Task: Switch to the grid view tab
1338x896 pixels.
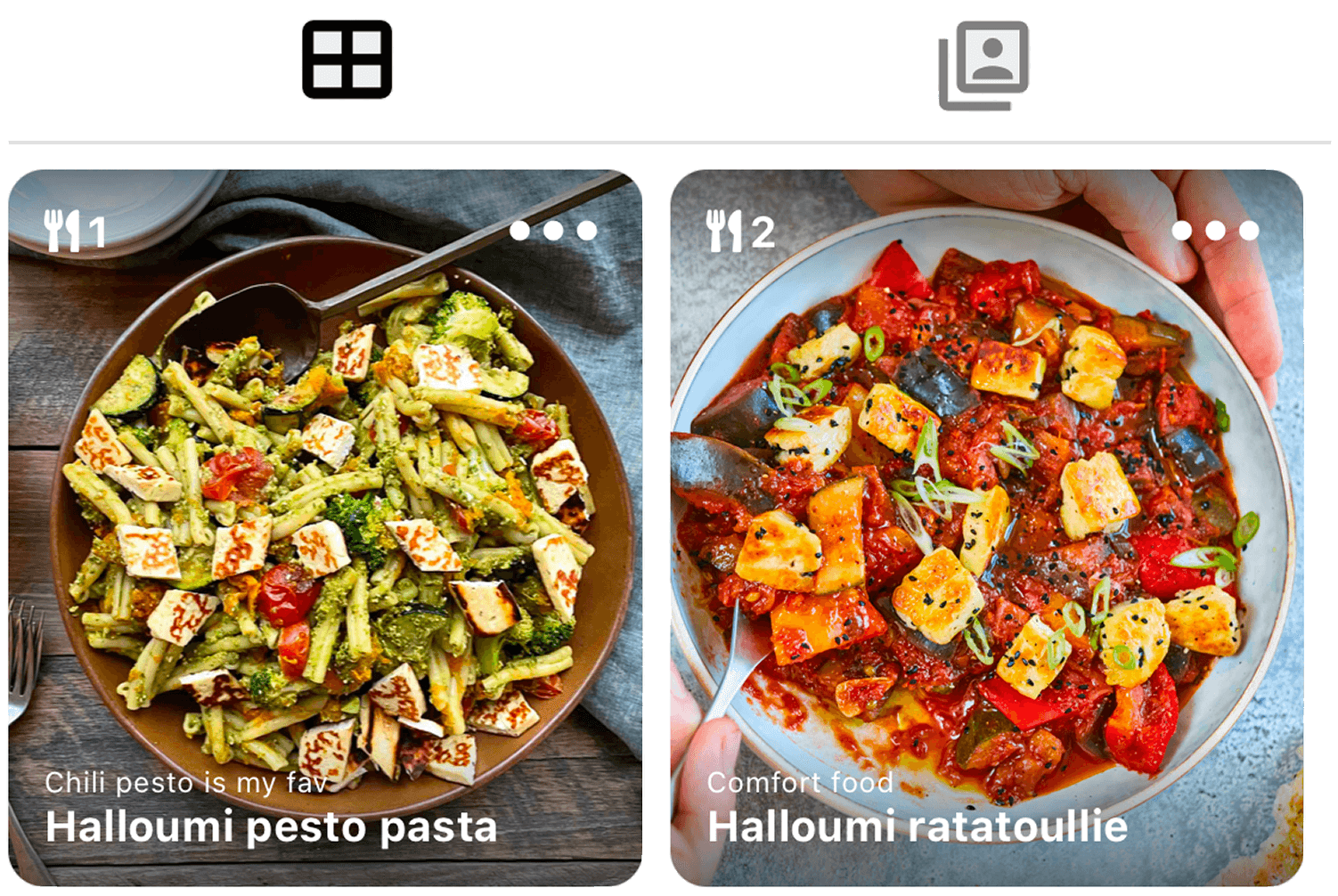Action: [347, 60]
